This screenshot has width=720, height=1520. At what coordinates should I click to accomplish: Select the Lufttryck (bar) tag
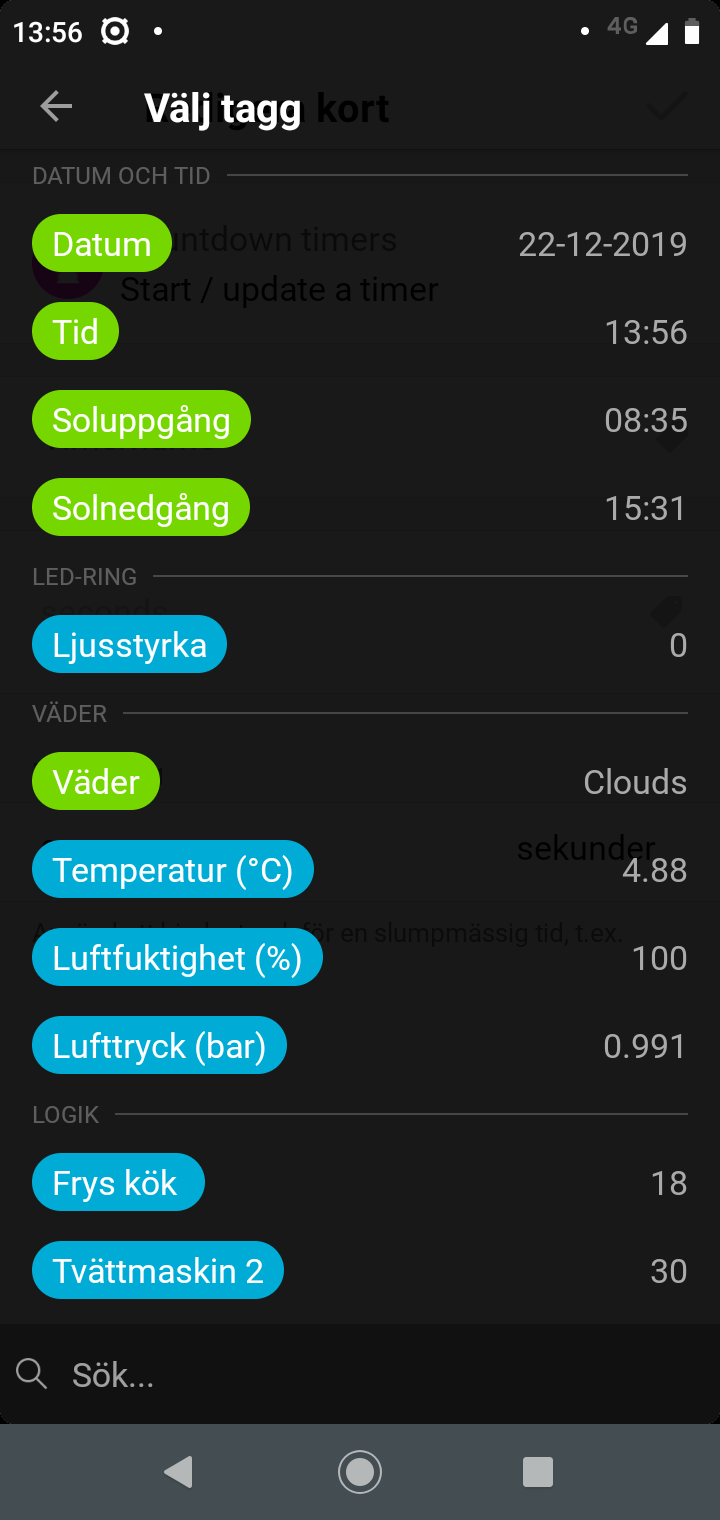tap(160, 1046)
